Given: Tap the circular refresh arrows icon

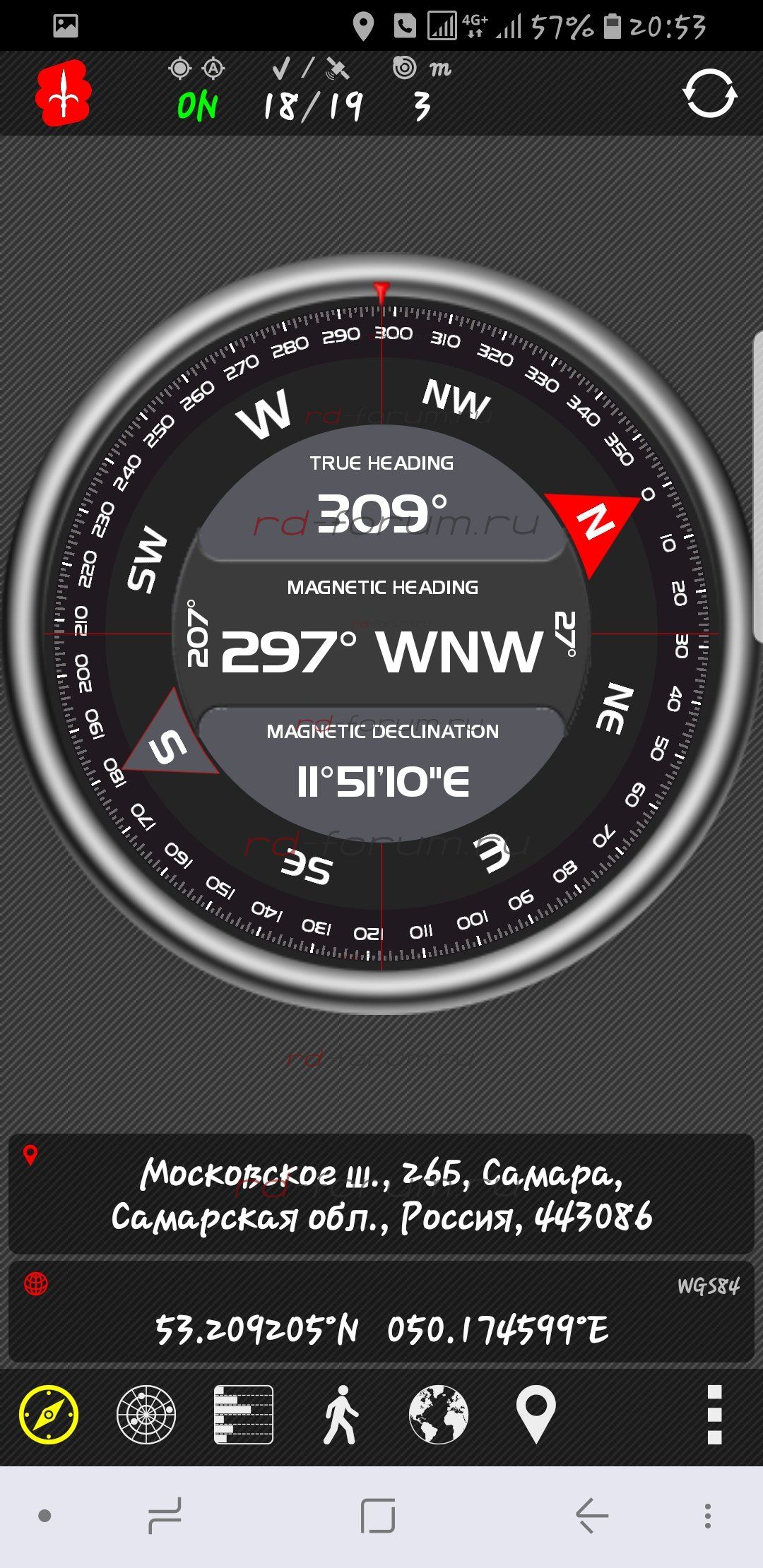Looking at the screenshot, I should [709, 93].
